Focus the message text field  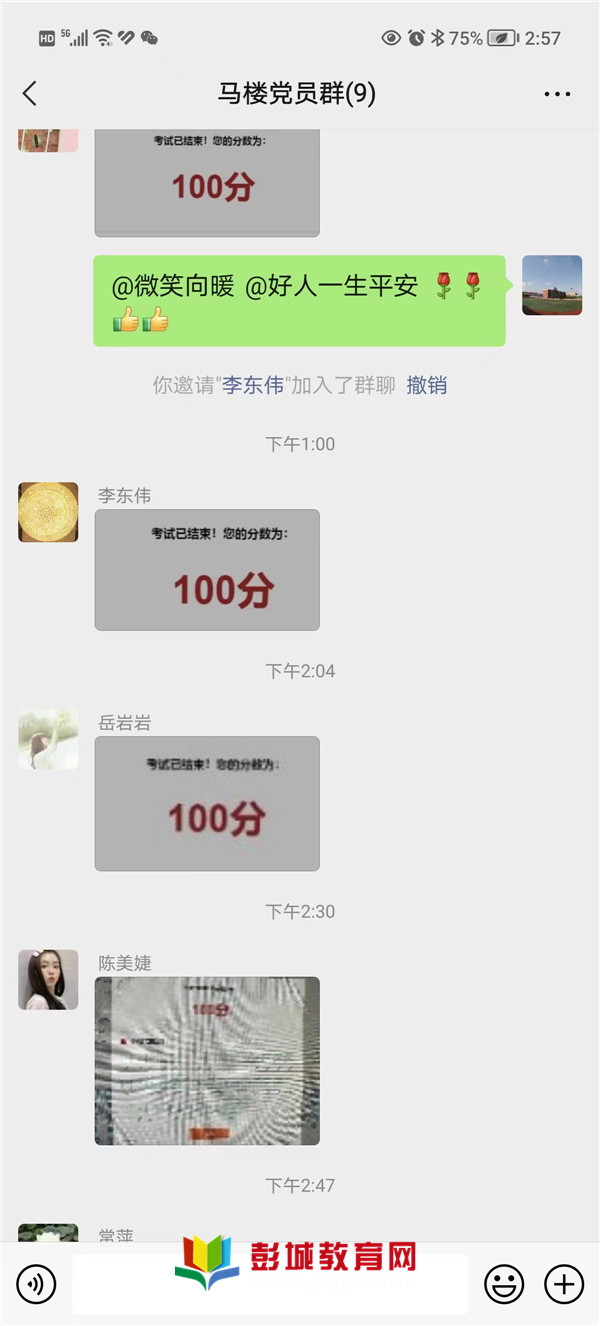coord(270,1284)
